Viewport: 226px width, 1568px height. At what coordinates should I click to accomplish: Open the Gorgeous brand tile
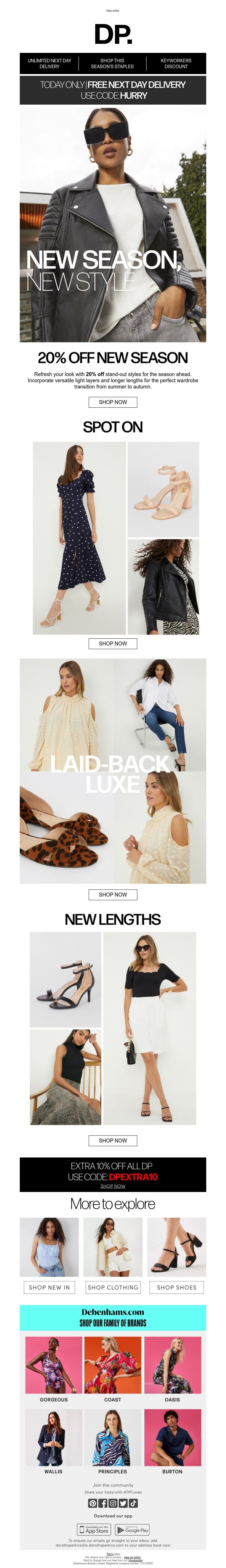tap(53, 1369)
